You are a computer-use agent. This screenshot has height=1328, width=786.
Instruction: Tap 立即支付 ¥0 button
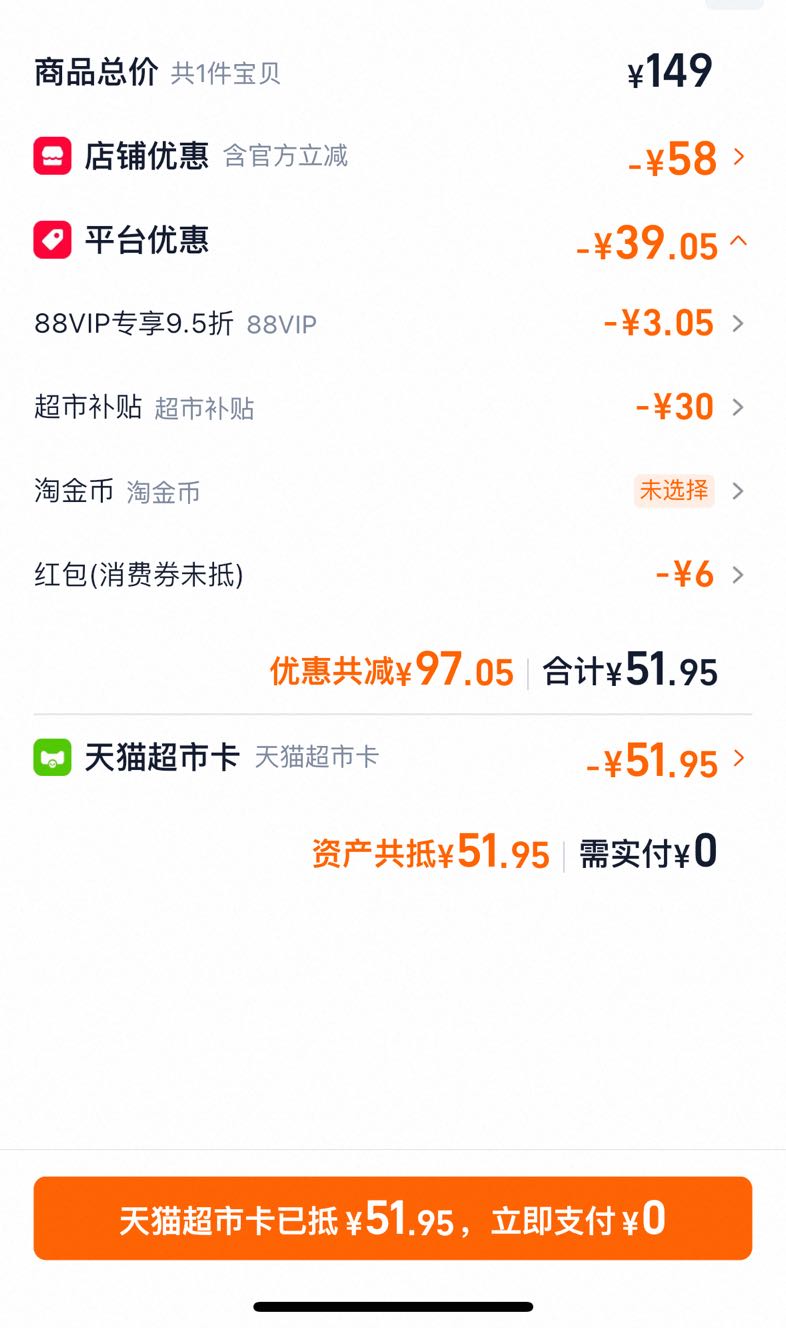coord(392,1218)
